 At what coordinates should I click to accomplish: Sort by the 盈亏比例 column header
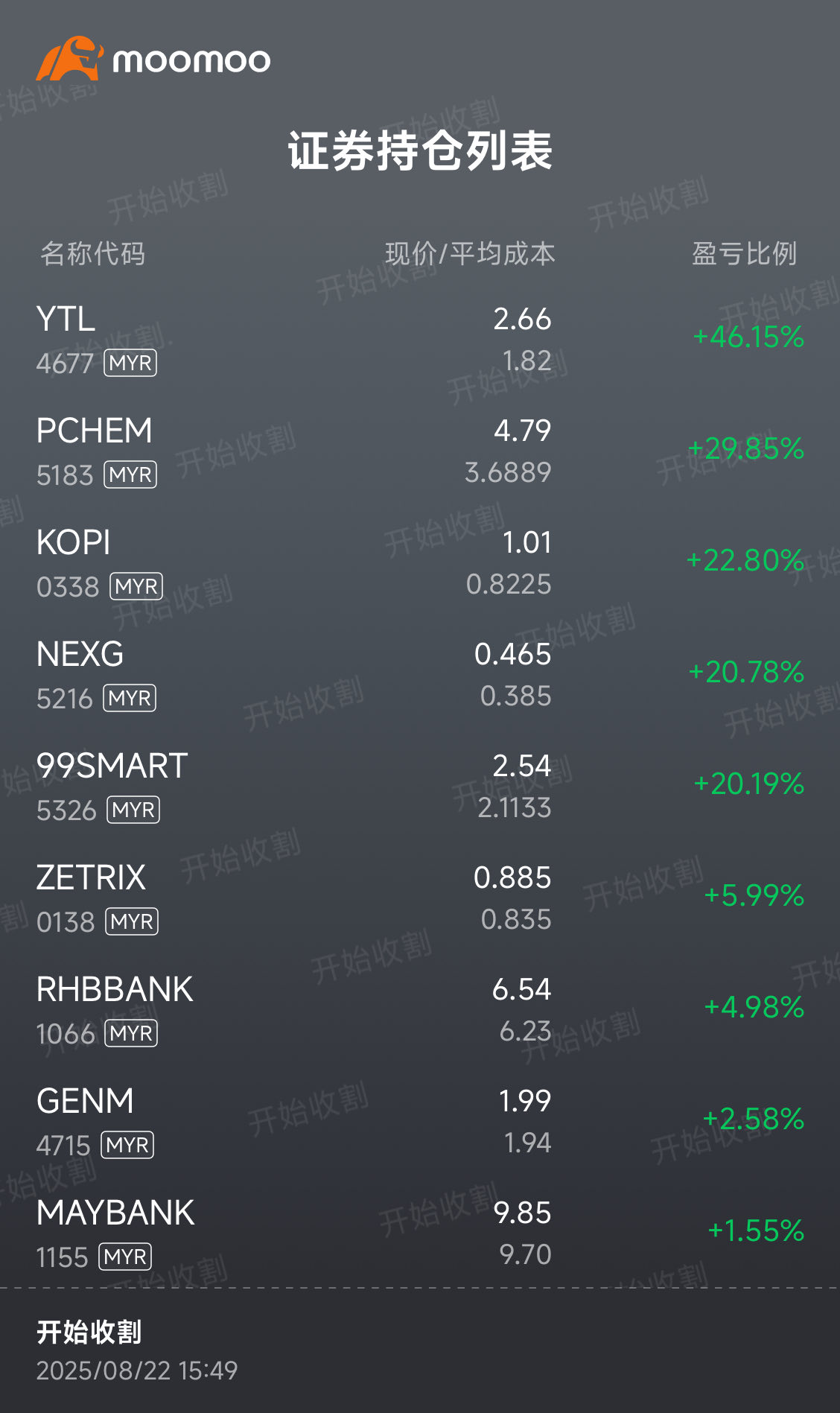(745, 253)
